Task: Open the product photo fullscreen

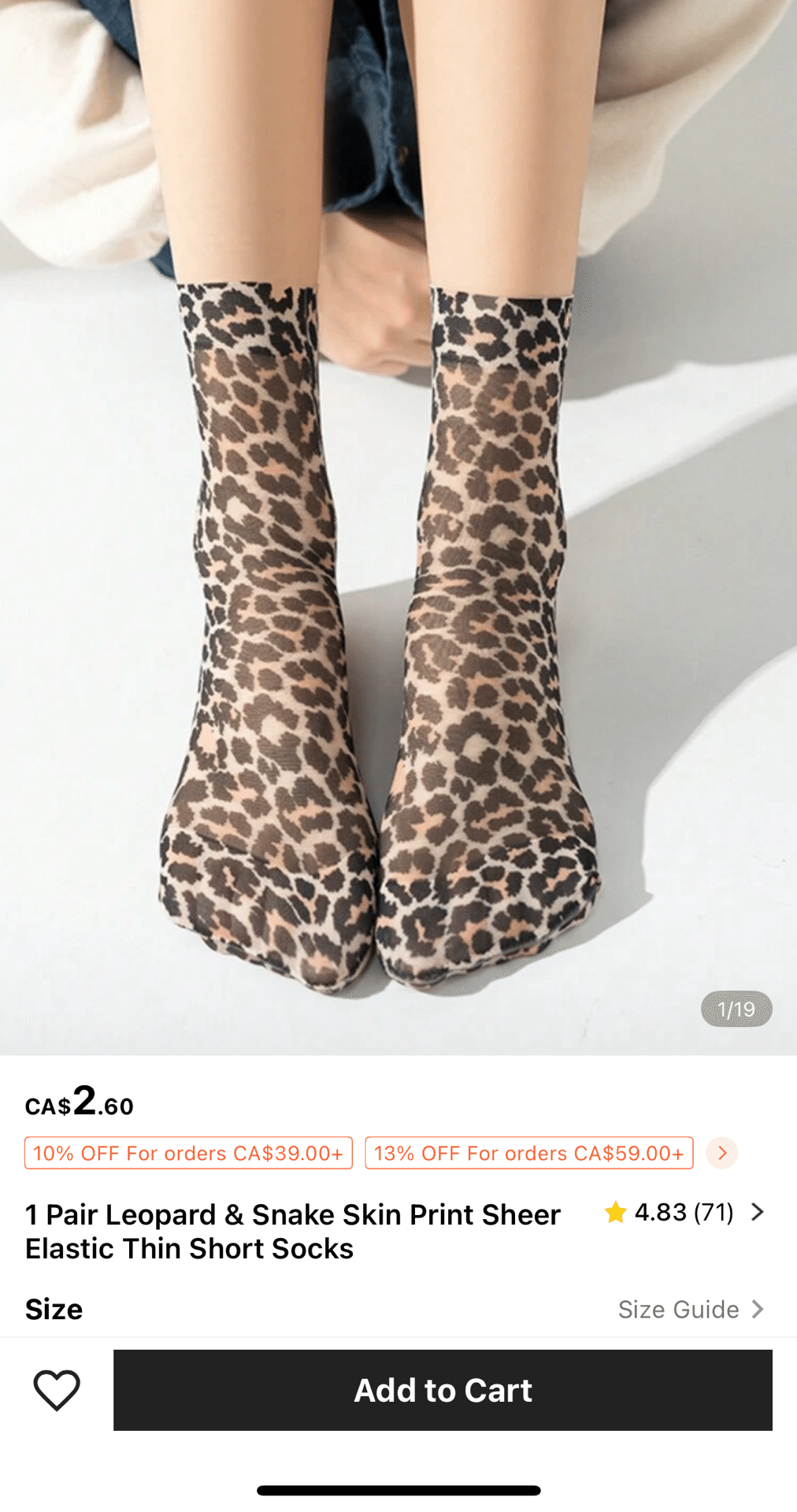Action: point(398,528)
